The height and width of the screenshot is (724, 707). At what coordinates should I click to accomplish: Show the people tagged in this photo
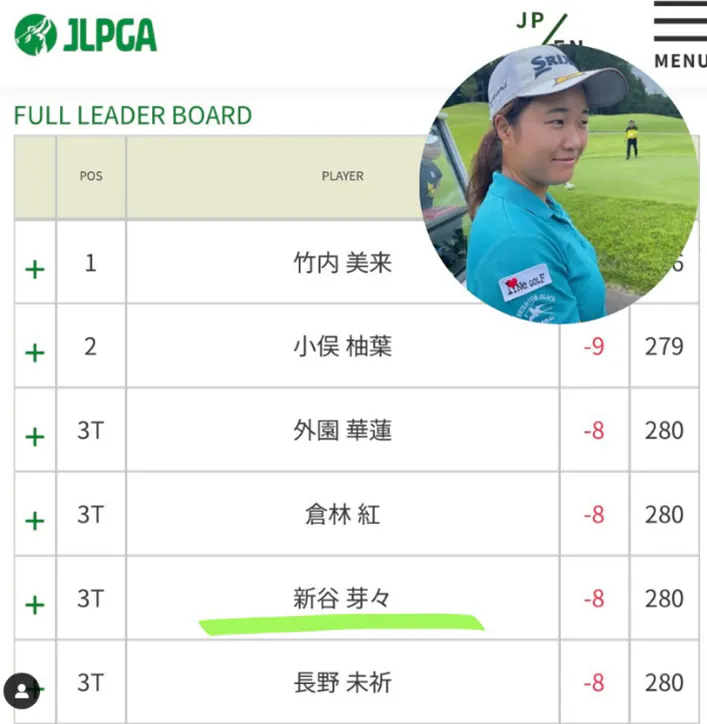click(21, 690)
